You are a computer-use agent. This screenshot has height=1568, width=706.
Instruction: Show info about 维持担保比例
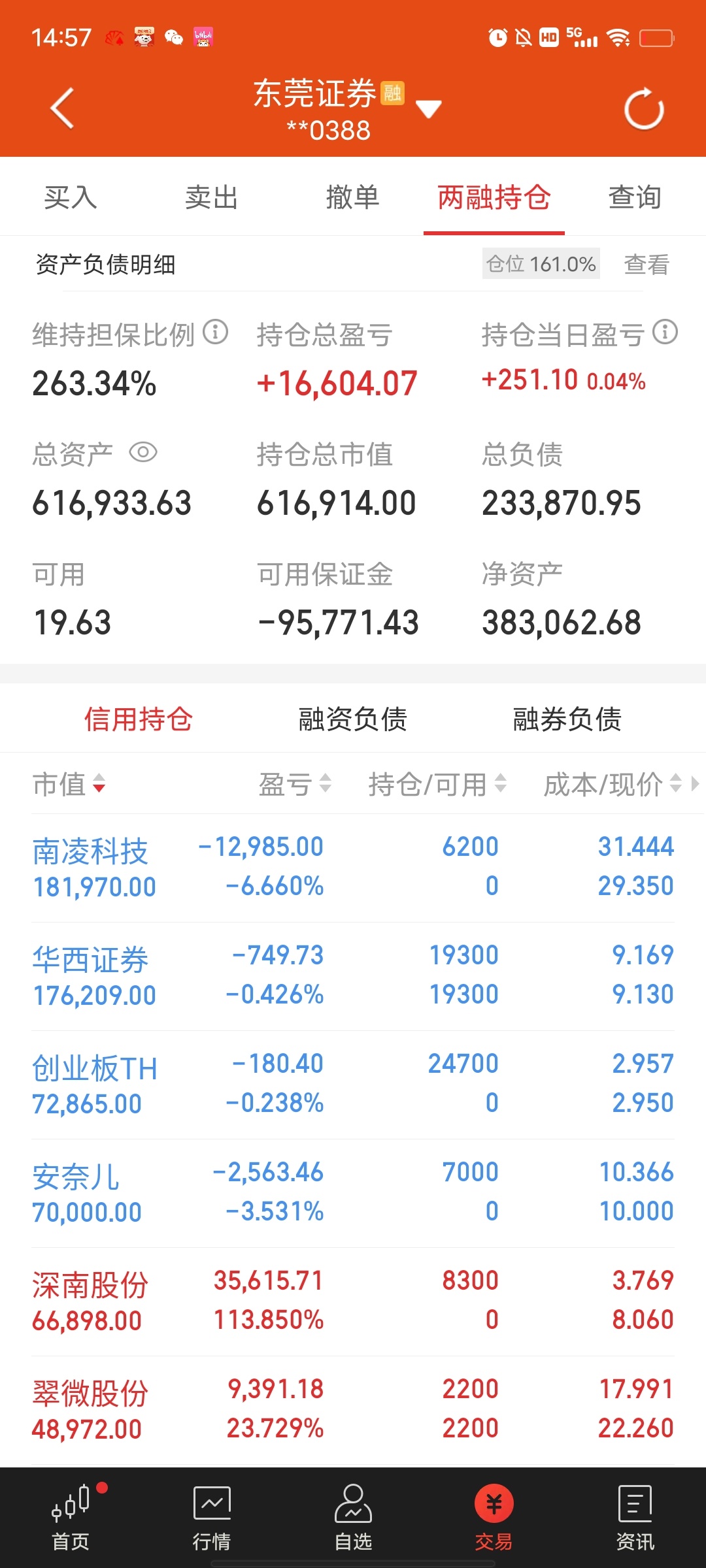point(215,333)
